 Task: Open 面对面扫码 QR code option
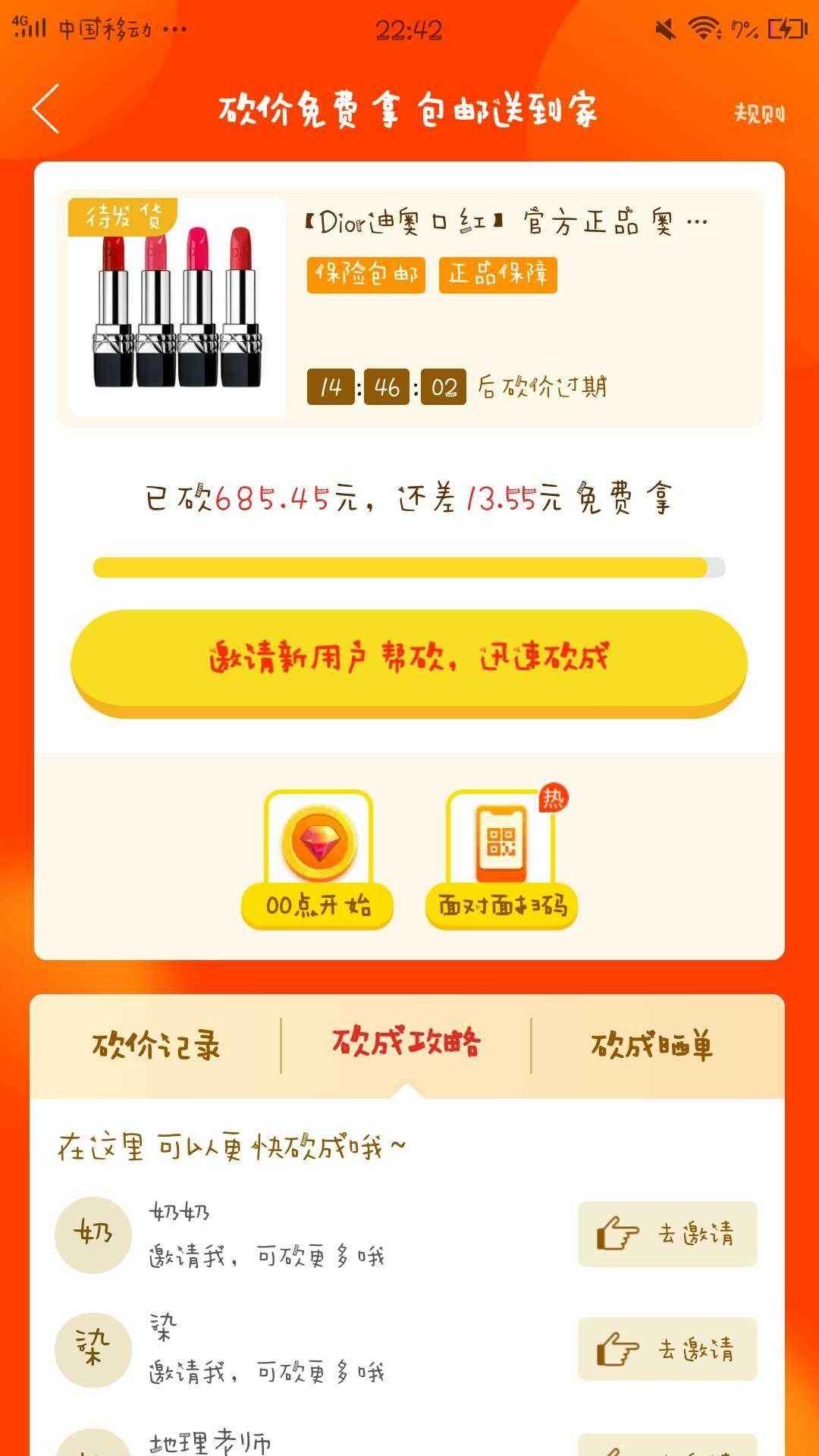point(501,859)
